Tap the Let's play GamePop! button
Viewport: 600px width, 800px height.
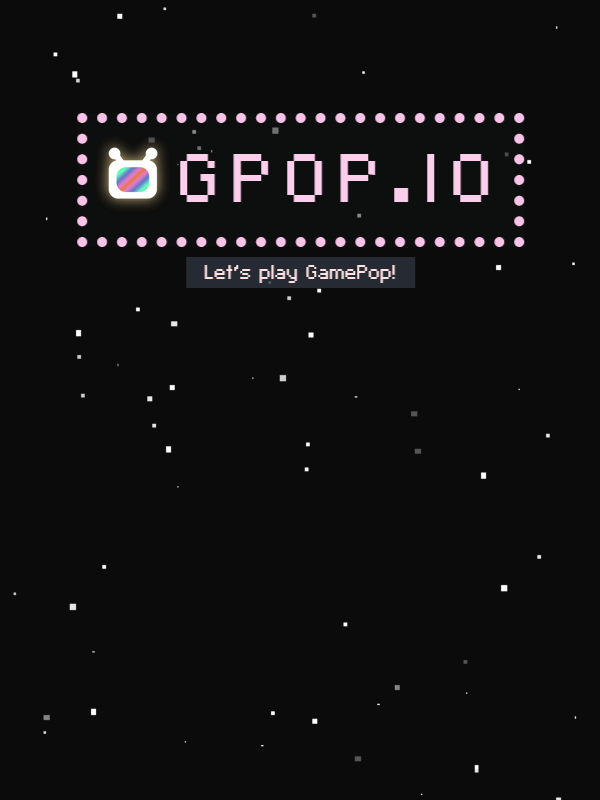click(x=301, y=272)
